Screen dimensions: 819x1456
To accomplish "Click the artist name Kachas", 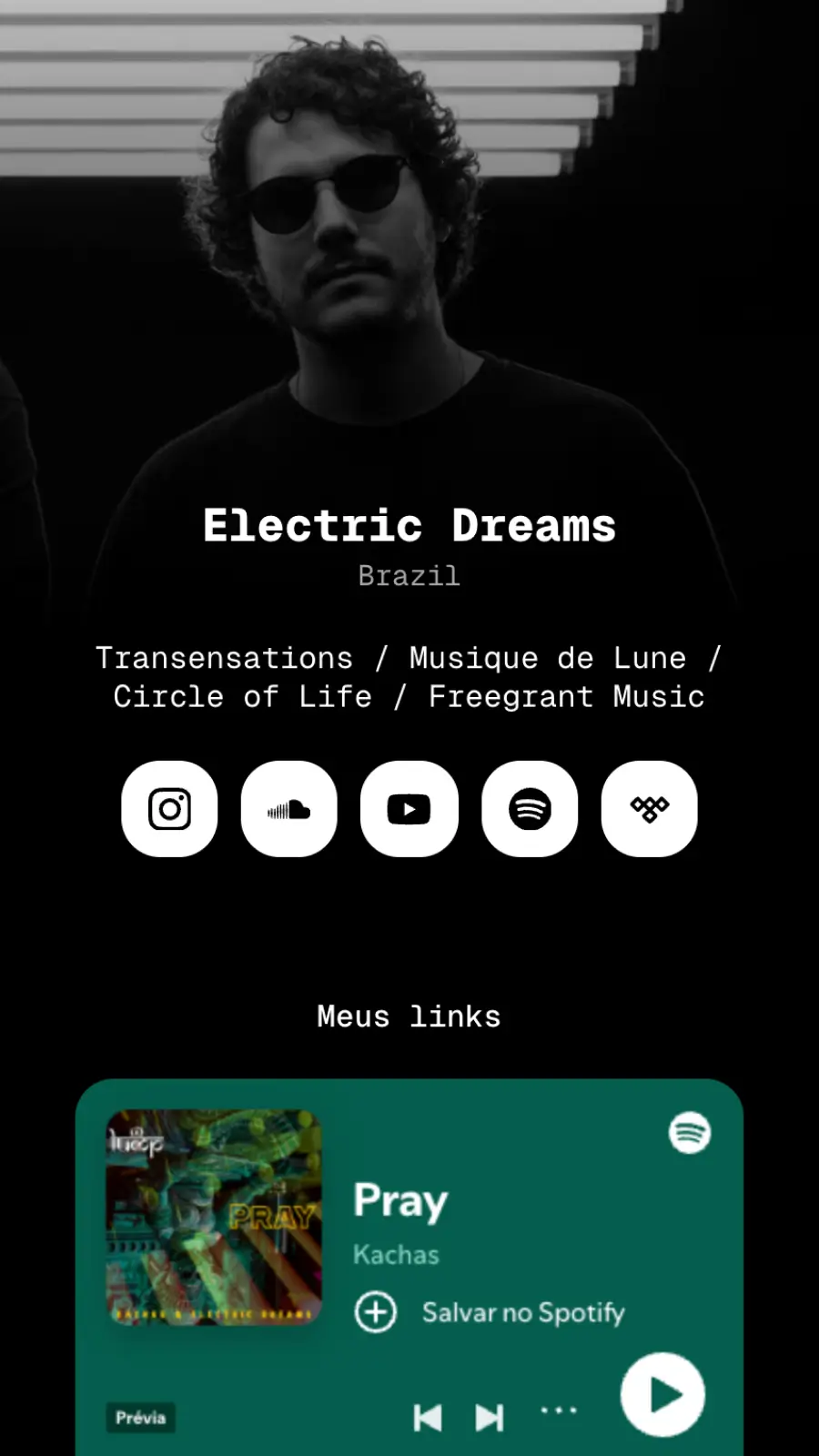I will [x=396, y=1254].
